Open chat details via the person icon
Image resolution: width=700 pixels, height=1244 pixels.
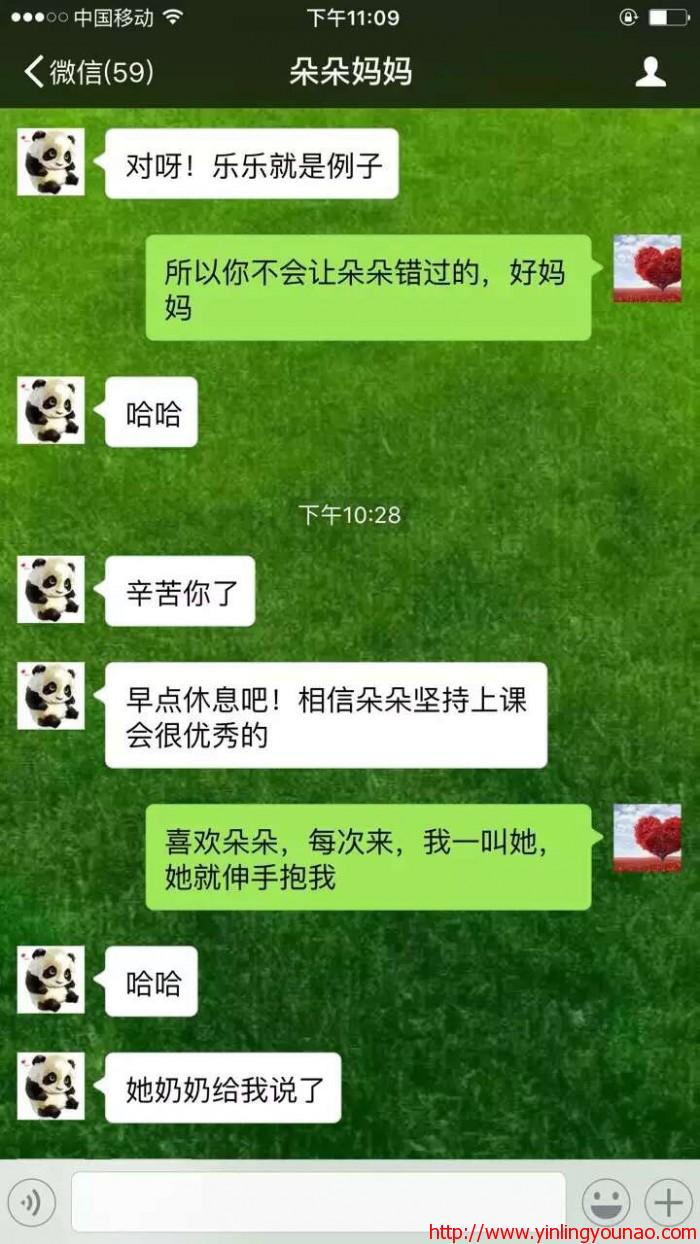click(x=650, y=72)
